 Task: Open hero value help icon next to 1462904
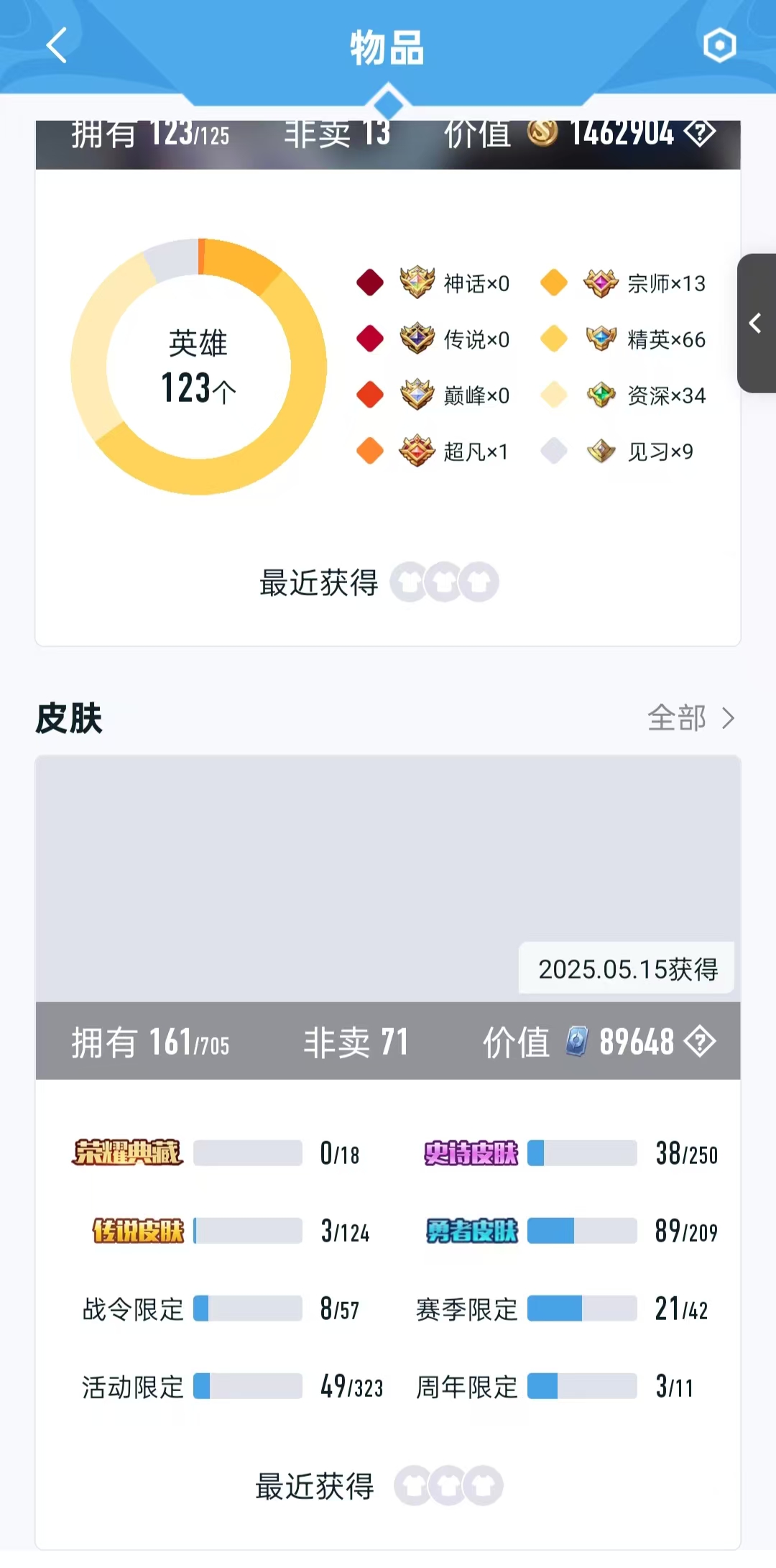700,134
